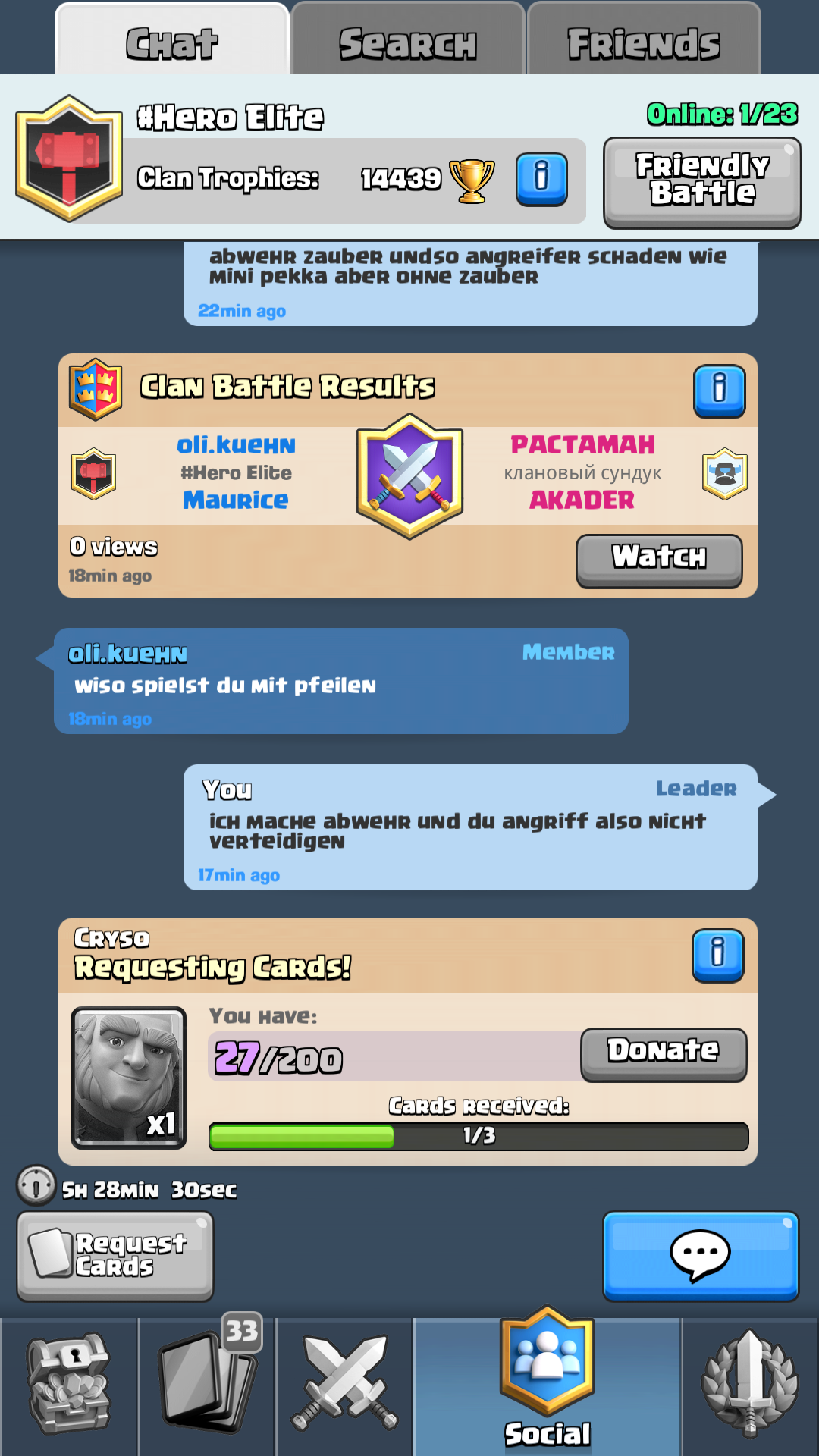Open oli.kuehn's chat message
The height and width of the screenshot is (1456, 819).
[x=341, y=681]
